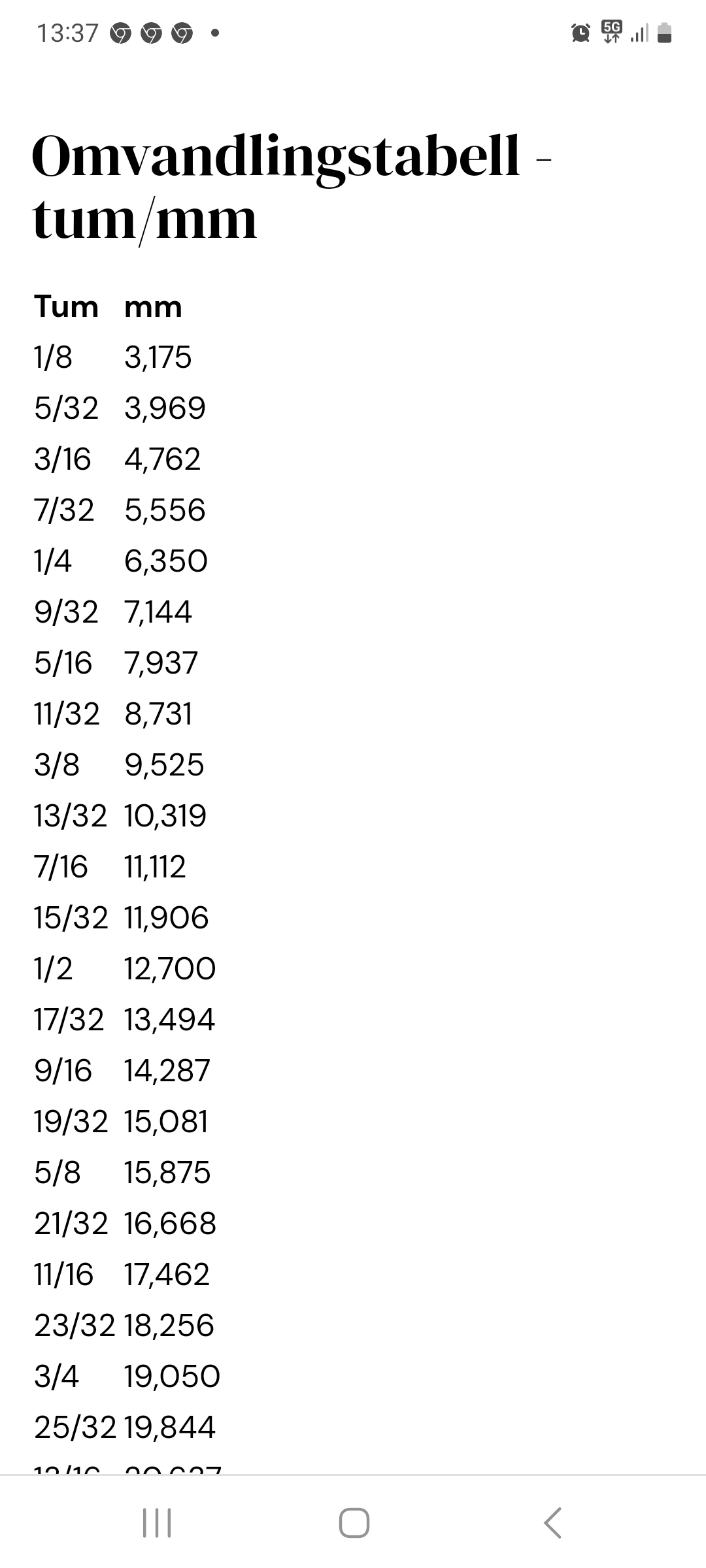The height and width of the screenshot is (1568, 706).
Task: Go back using the navigation bar
Action: pyautogui.click(x=552, y=1523)
